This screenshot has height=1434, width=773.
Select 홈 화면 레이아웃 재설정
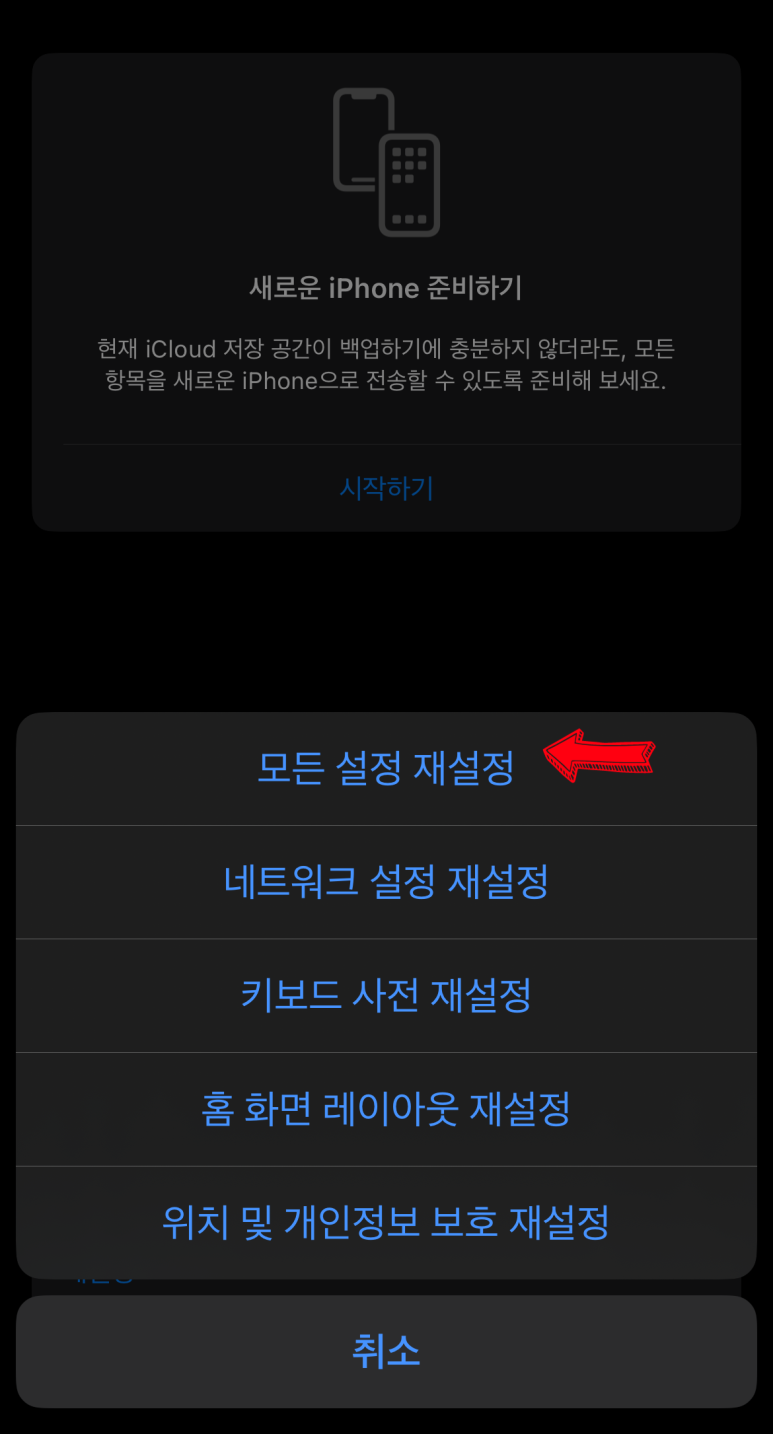click(x=386, y=1109)
